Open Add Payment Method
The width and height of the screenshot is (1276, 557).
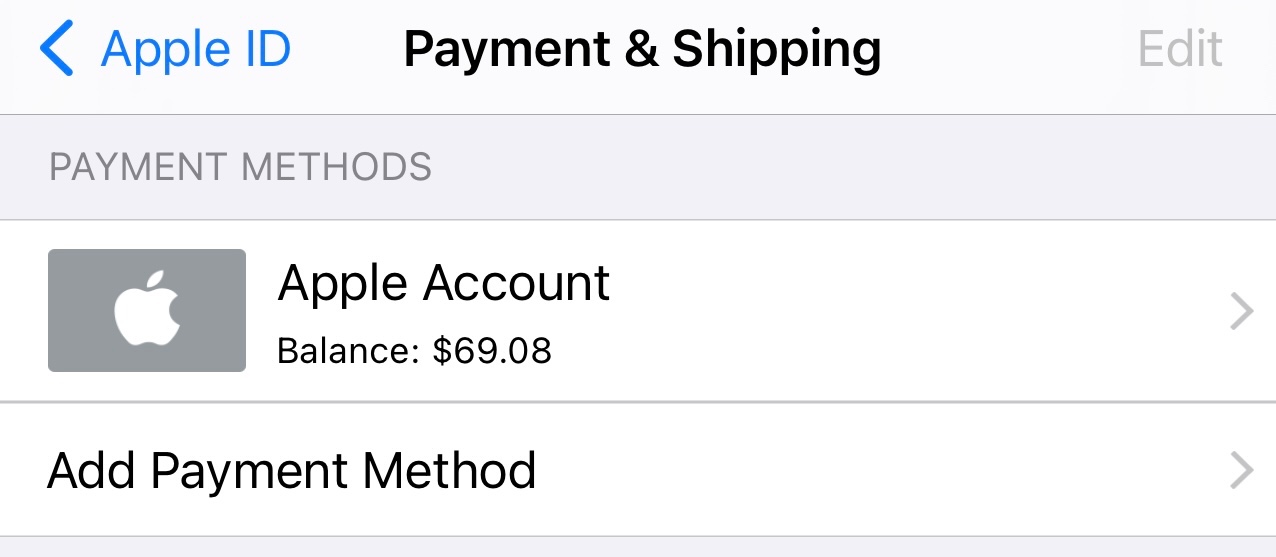tap(638, 470)
